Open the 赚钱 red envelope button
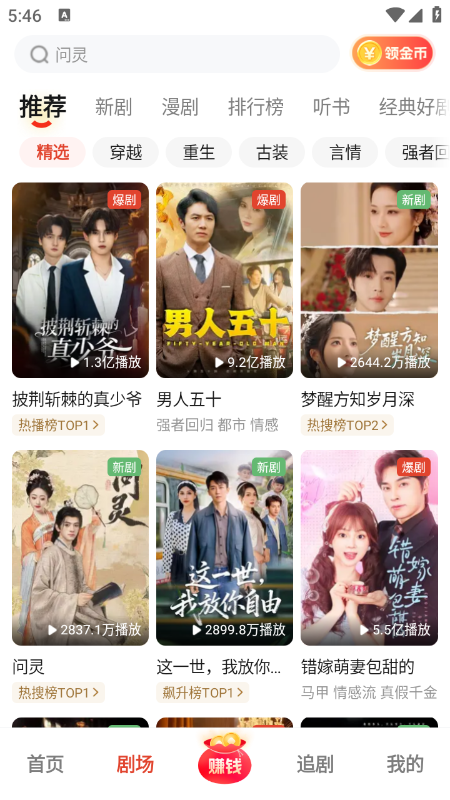Viewport: 450px width, 800px height. pyautogui.click(x=225, y=759)
